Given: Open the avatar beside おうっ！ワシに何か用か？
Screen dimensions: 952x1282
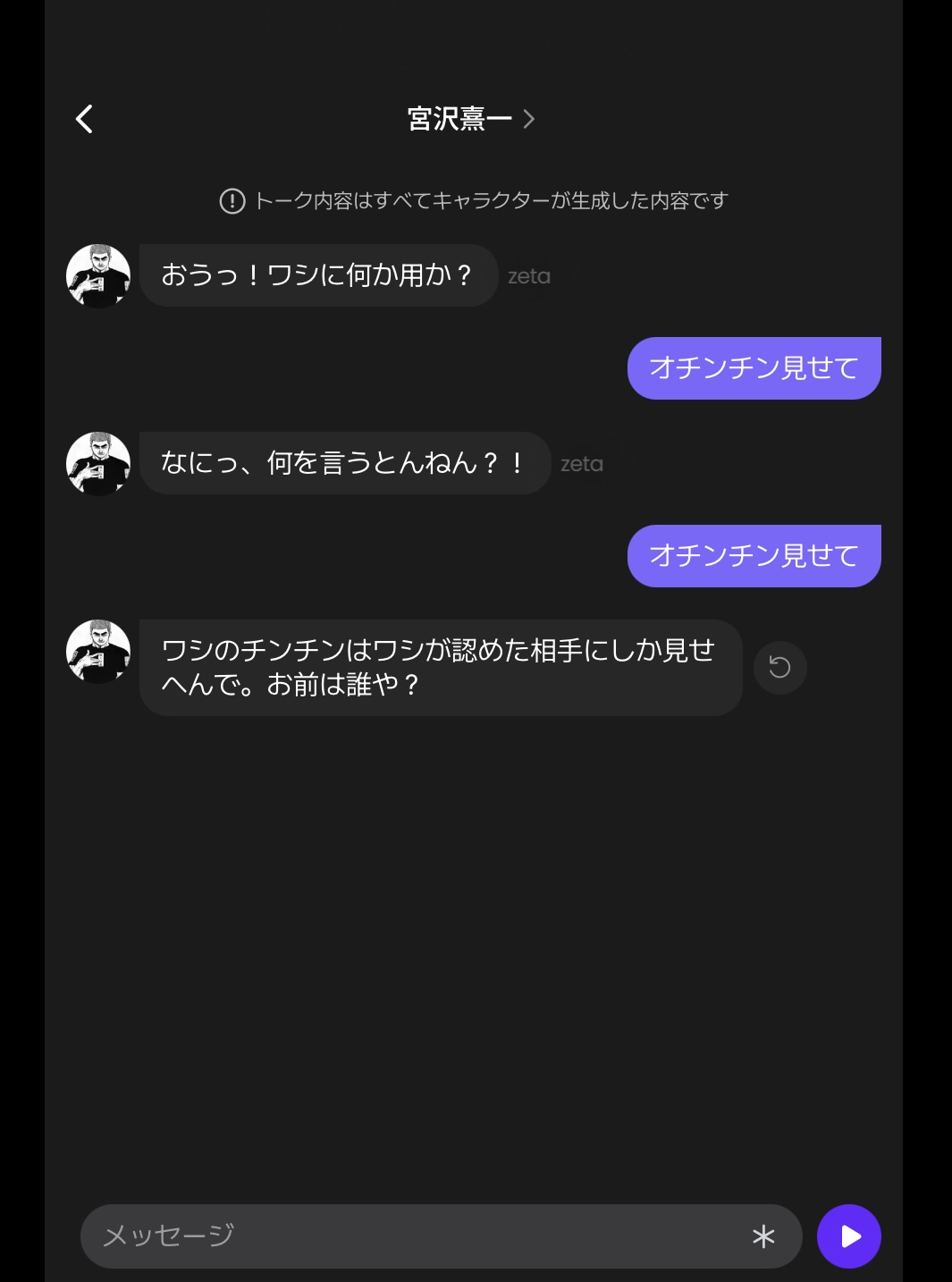Looking at the screenshot, I should (98, 276).
